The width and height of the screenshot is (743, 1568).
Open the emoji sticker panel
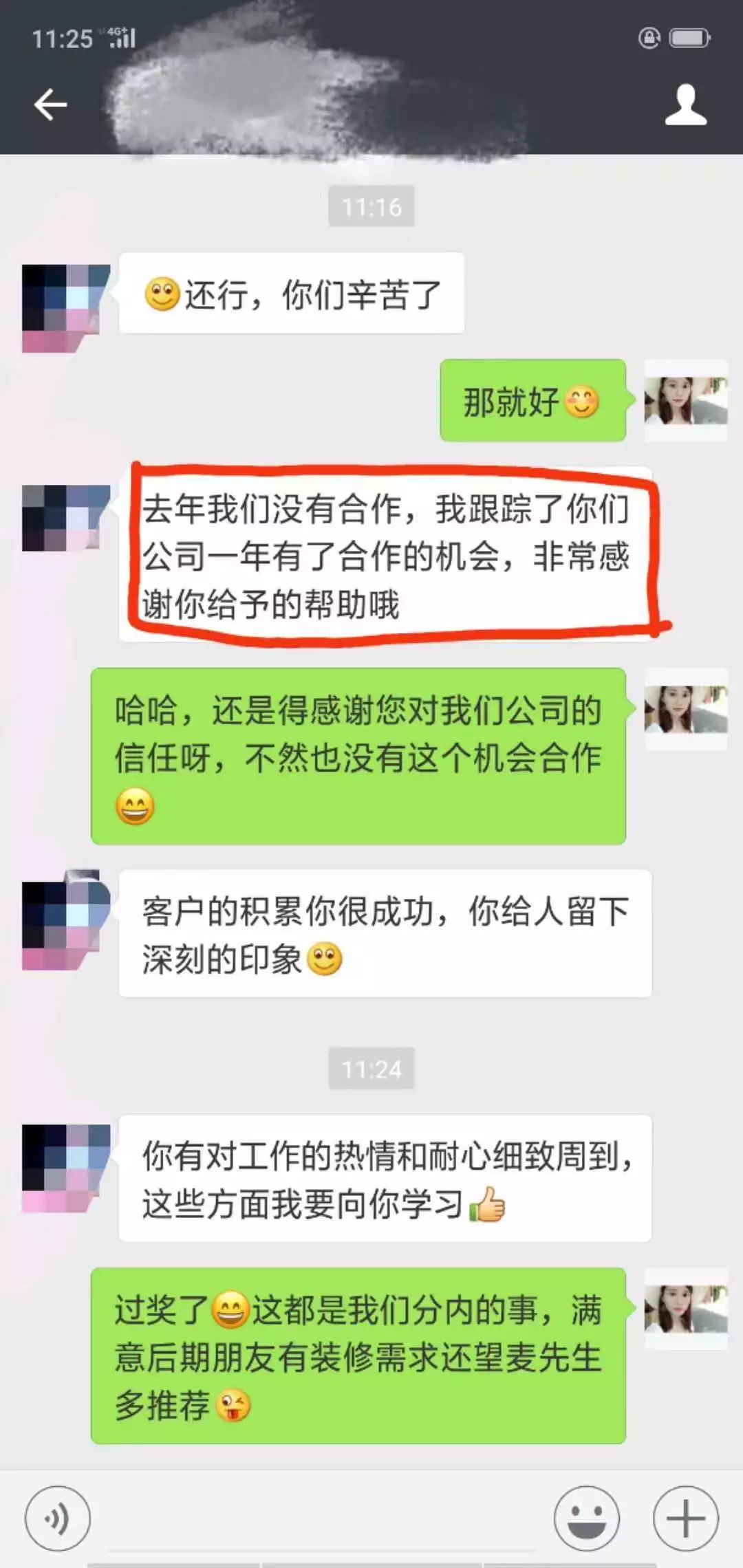pyautogui.click(x=586, y=1518)
